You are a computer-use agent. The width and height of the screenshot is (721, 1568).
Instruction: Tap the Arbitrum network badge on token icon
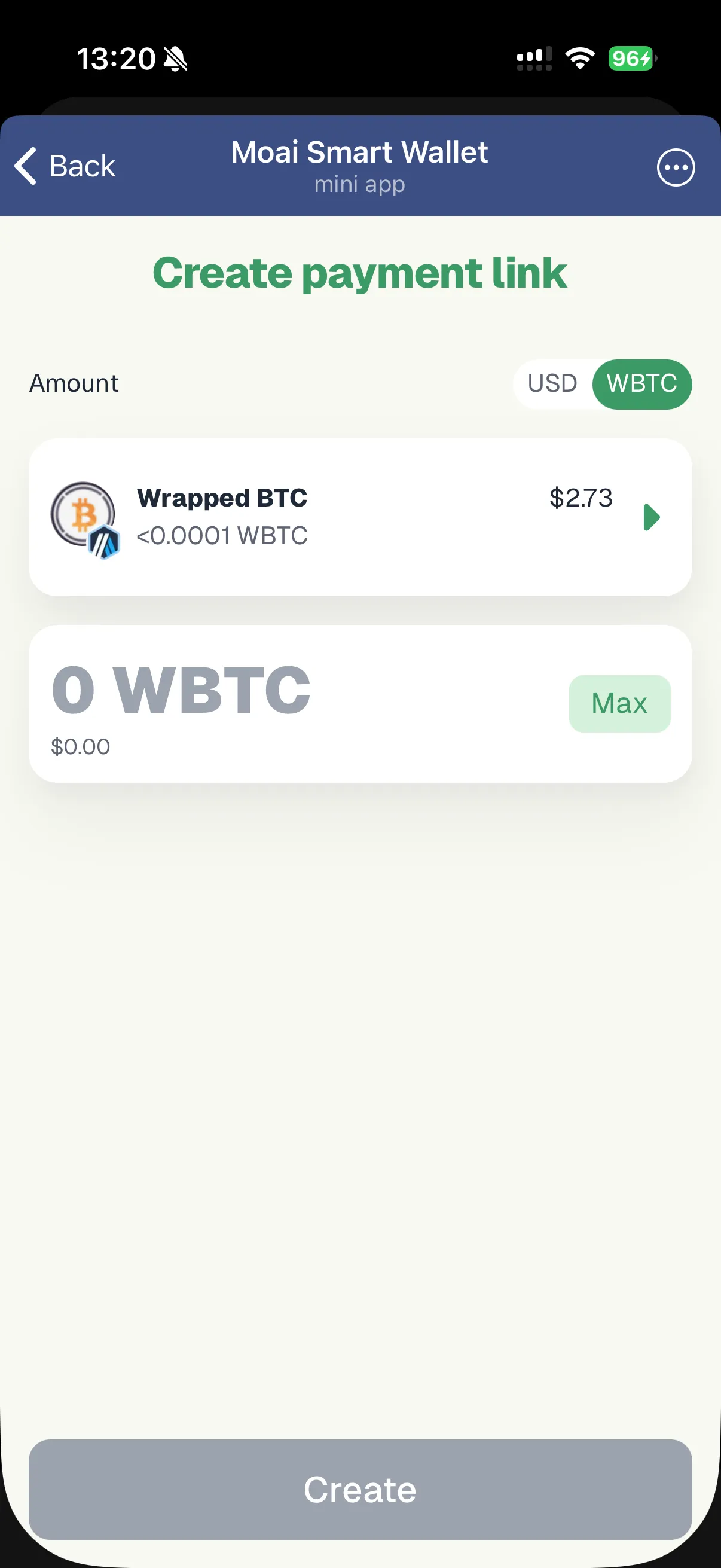click(x=105, y=541)
